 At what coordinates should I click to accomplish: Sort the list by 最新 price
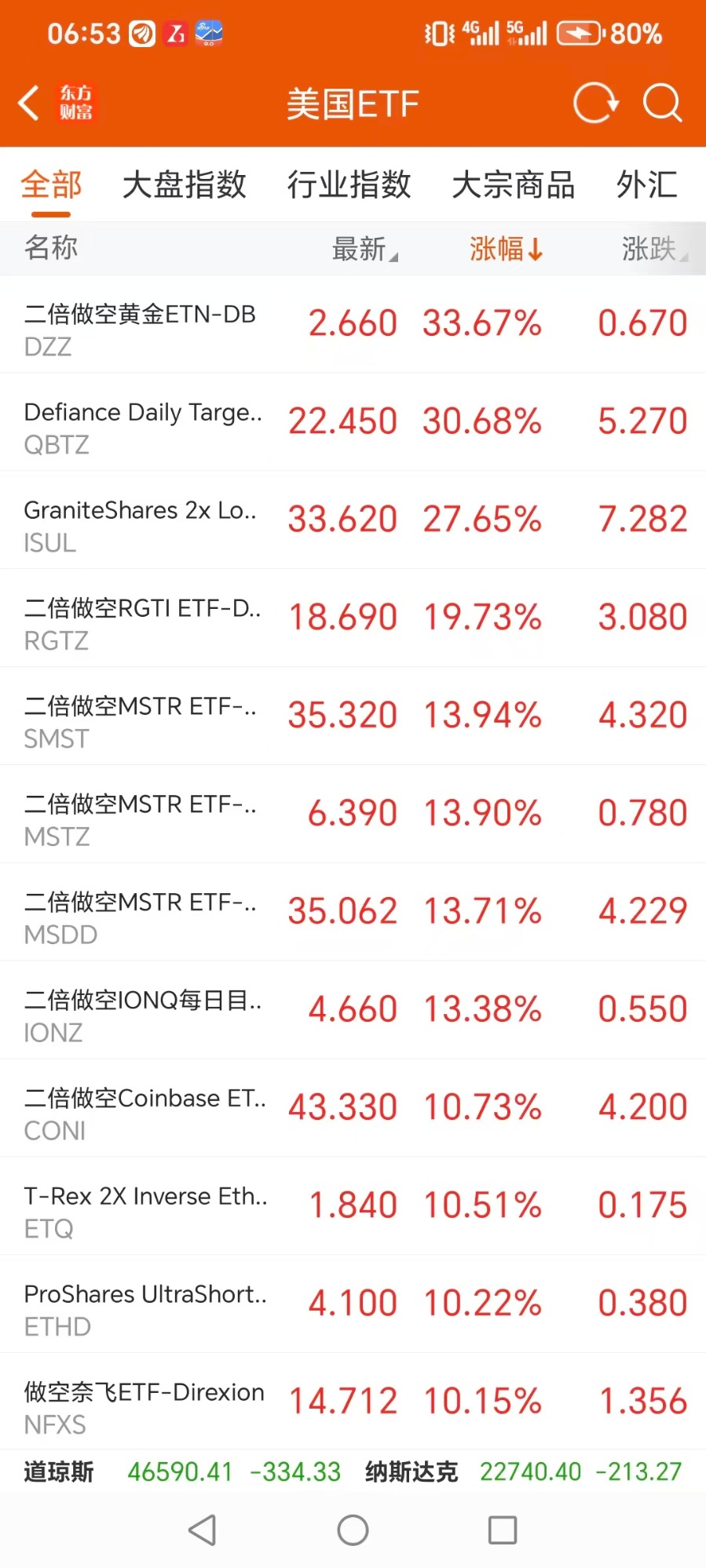364,249
